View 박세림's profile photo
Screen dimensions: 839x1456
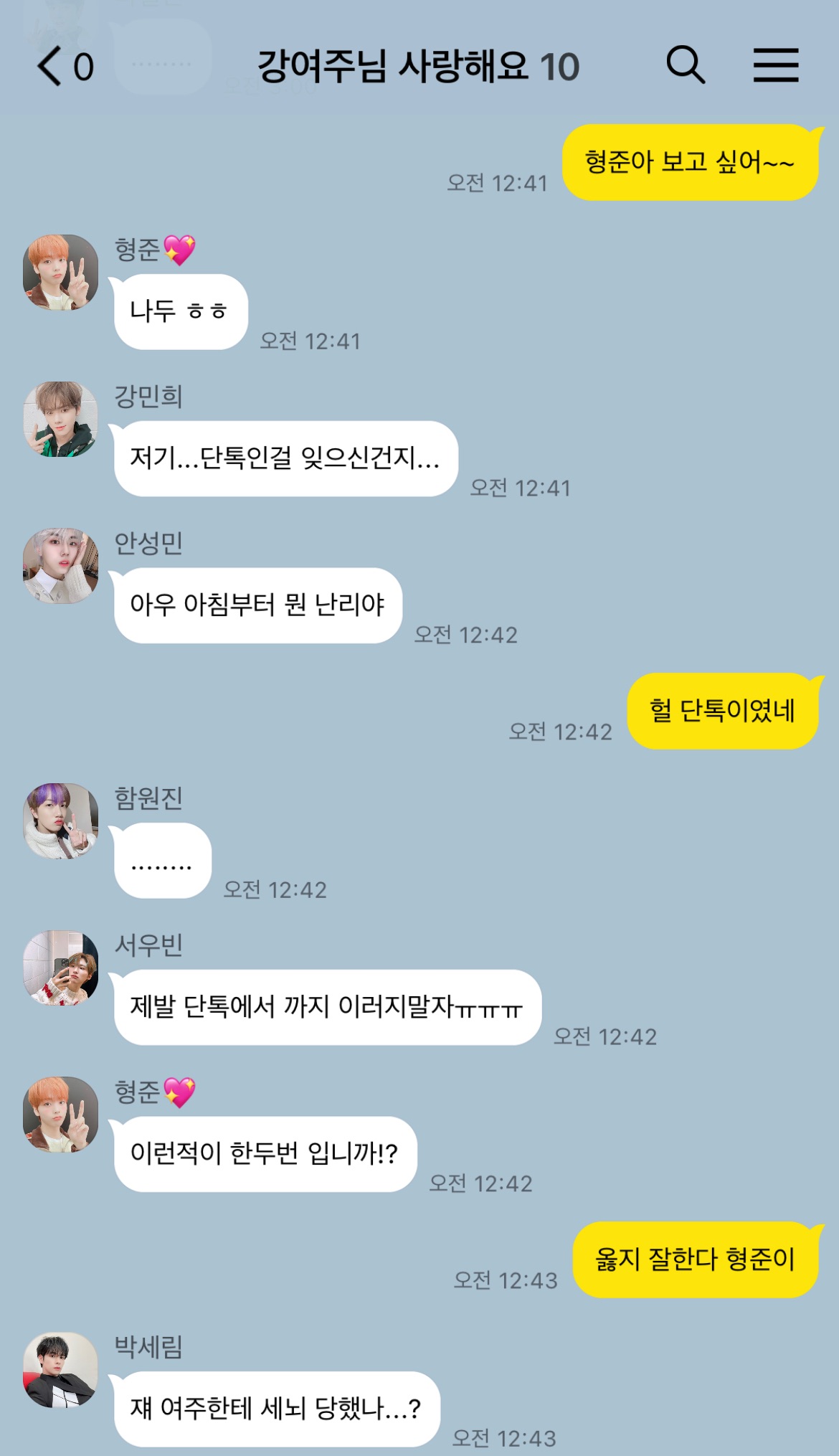[x=61, y=1369]
